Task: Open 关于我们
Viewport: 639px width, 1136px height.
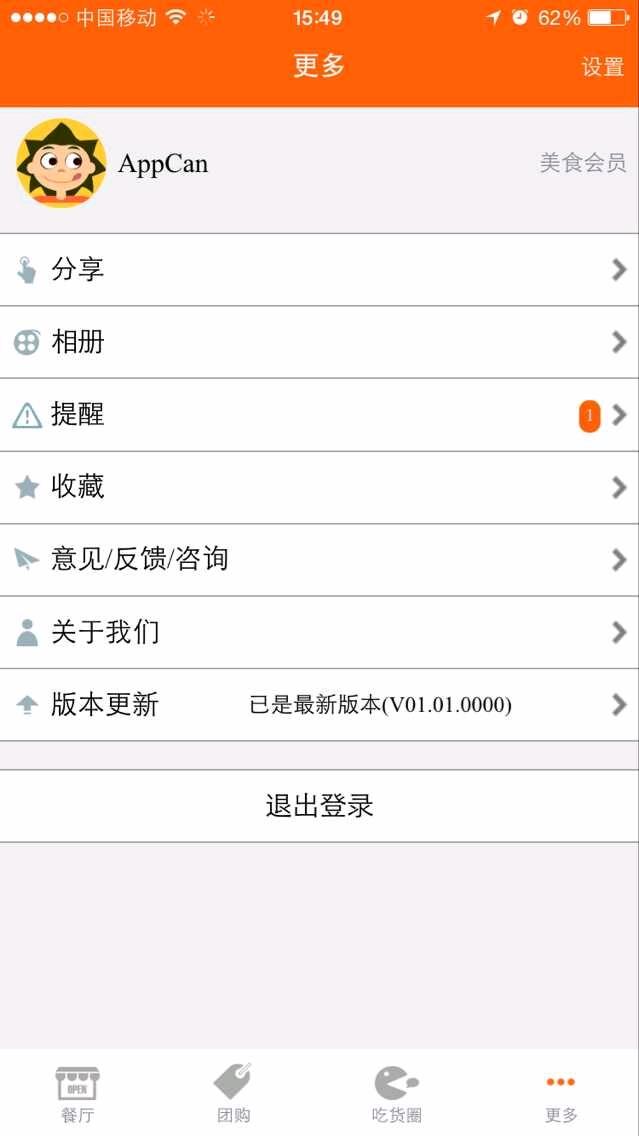Action: coord(320,632)
